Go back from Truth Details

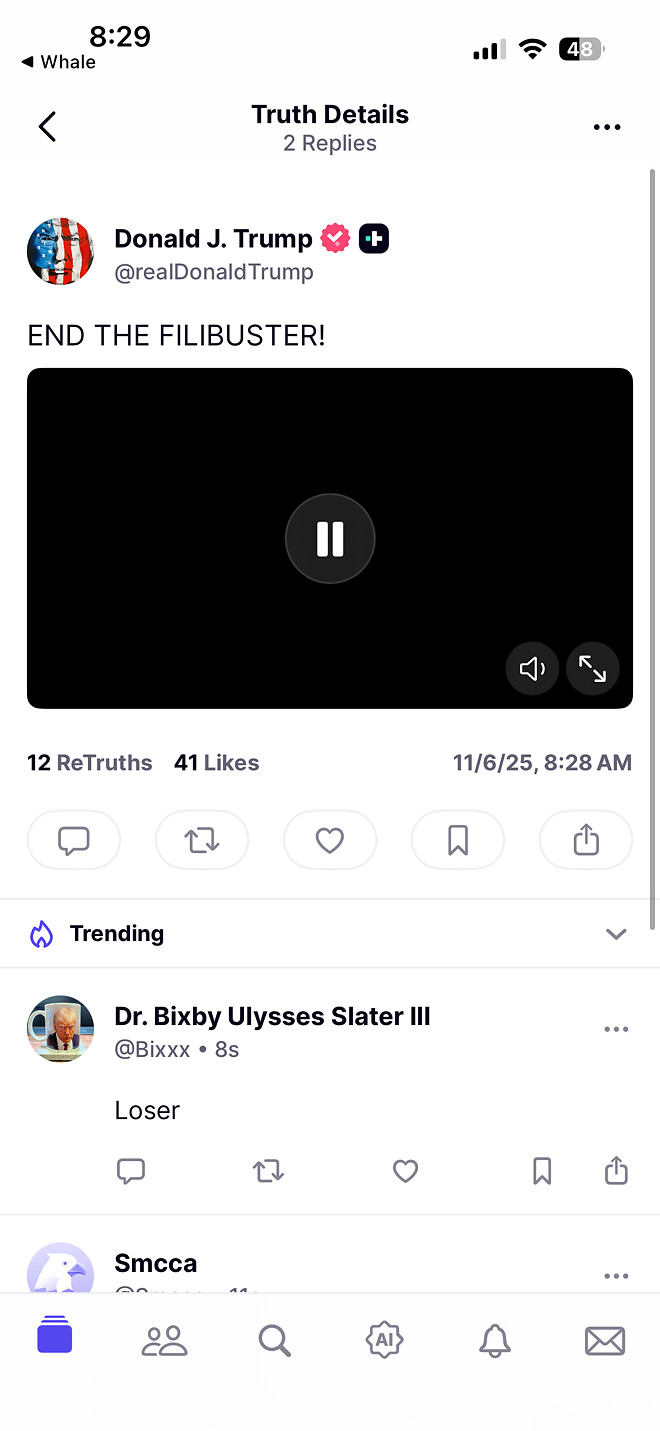[47, 127]
